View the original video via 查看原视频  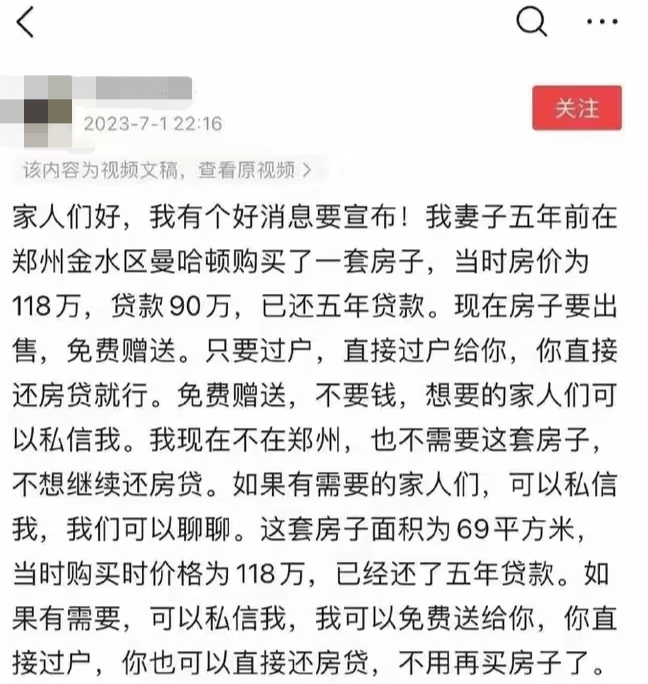tap(260, 170)
